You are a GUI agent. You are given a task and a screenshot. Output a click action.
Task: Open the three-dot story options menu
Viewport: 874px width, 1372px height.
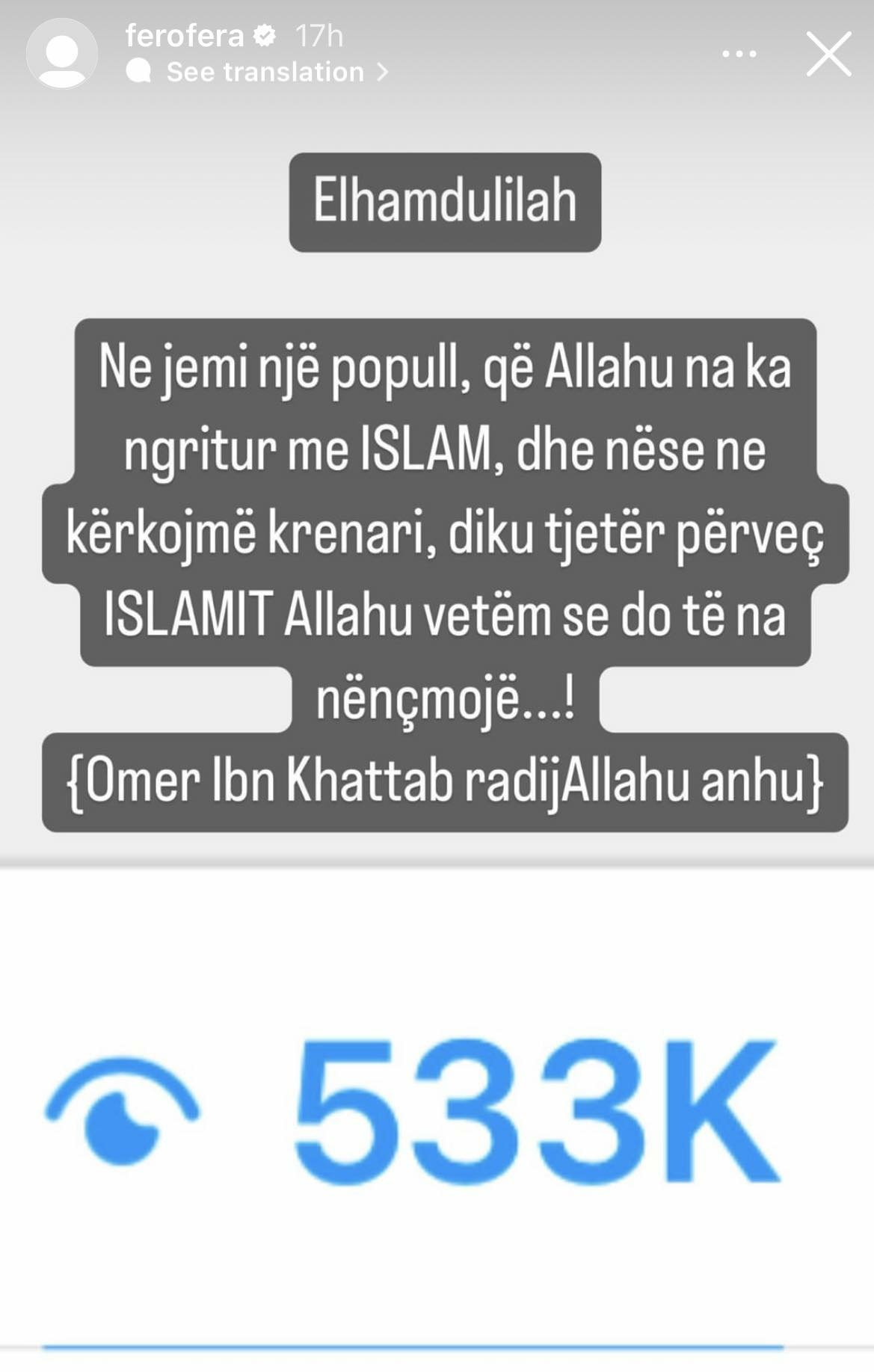click(x=739, y=54)
